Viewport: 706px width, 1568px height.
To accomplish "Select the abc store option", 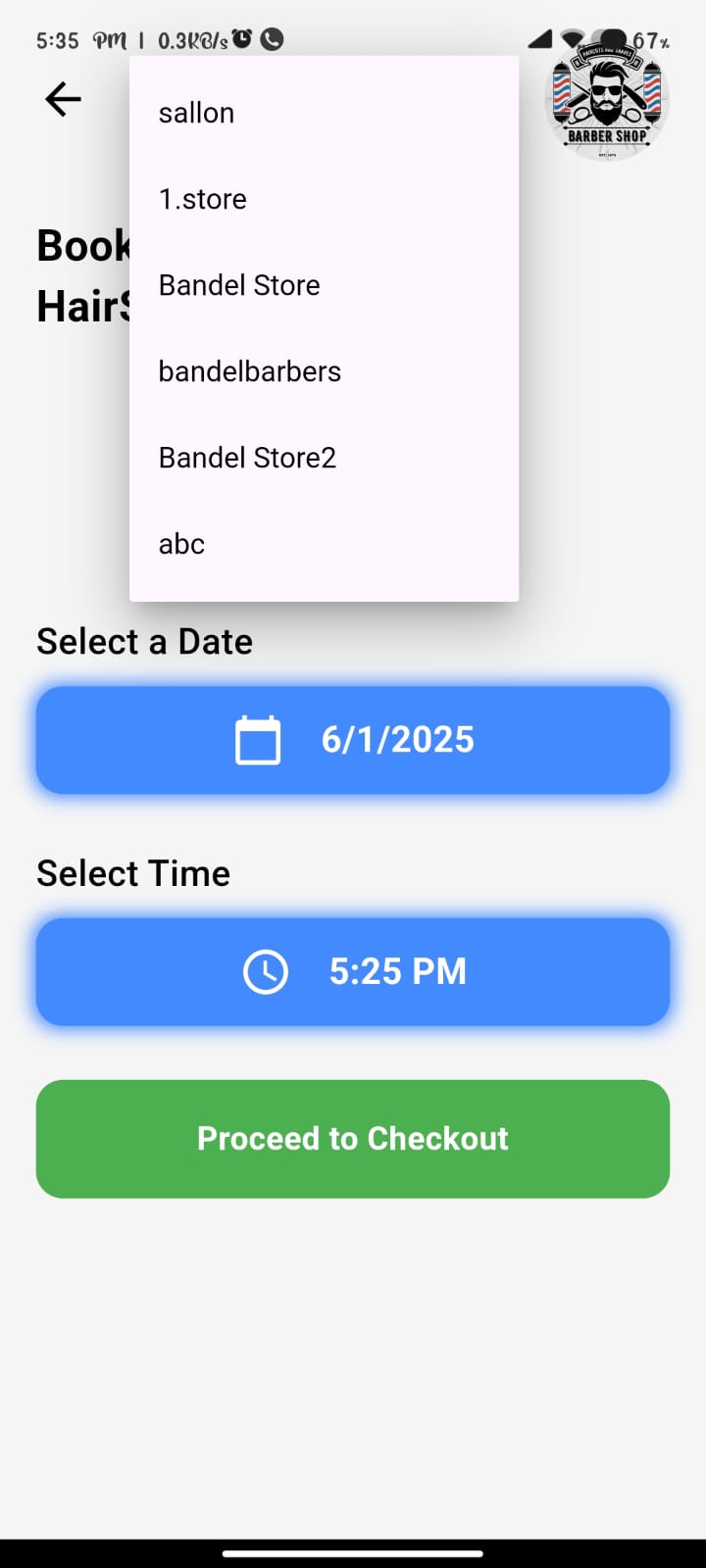I will pos(324,544).
